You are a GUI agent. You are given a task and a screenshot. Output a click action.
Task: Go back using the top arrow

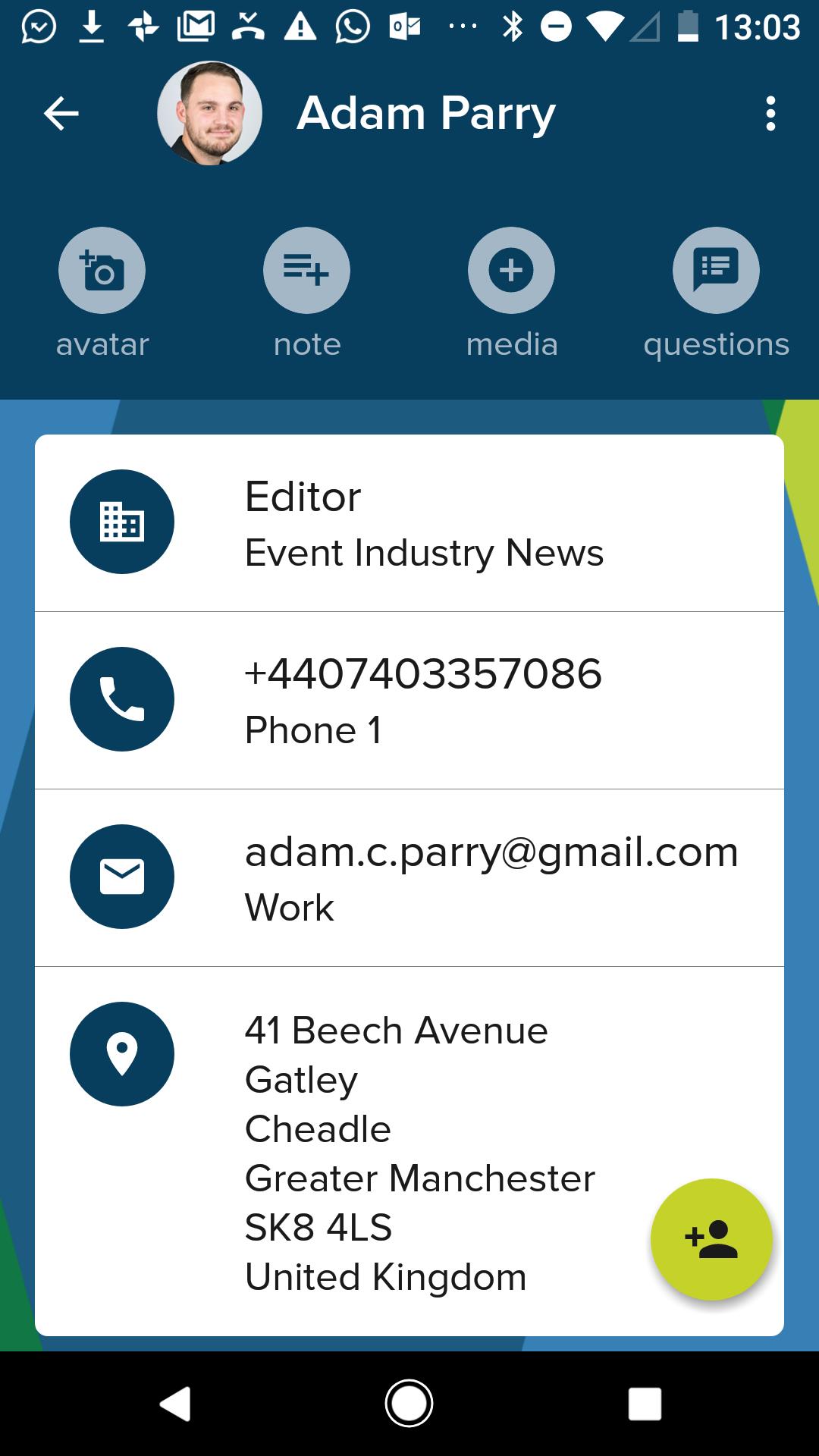tap(61, 114)
